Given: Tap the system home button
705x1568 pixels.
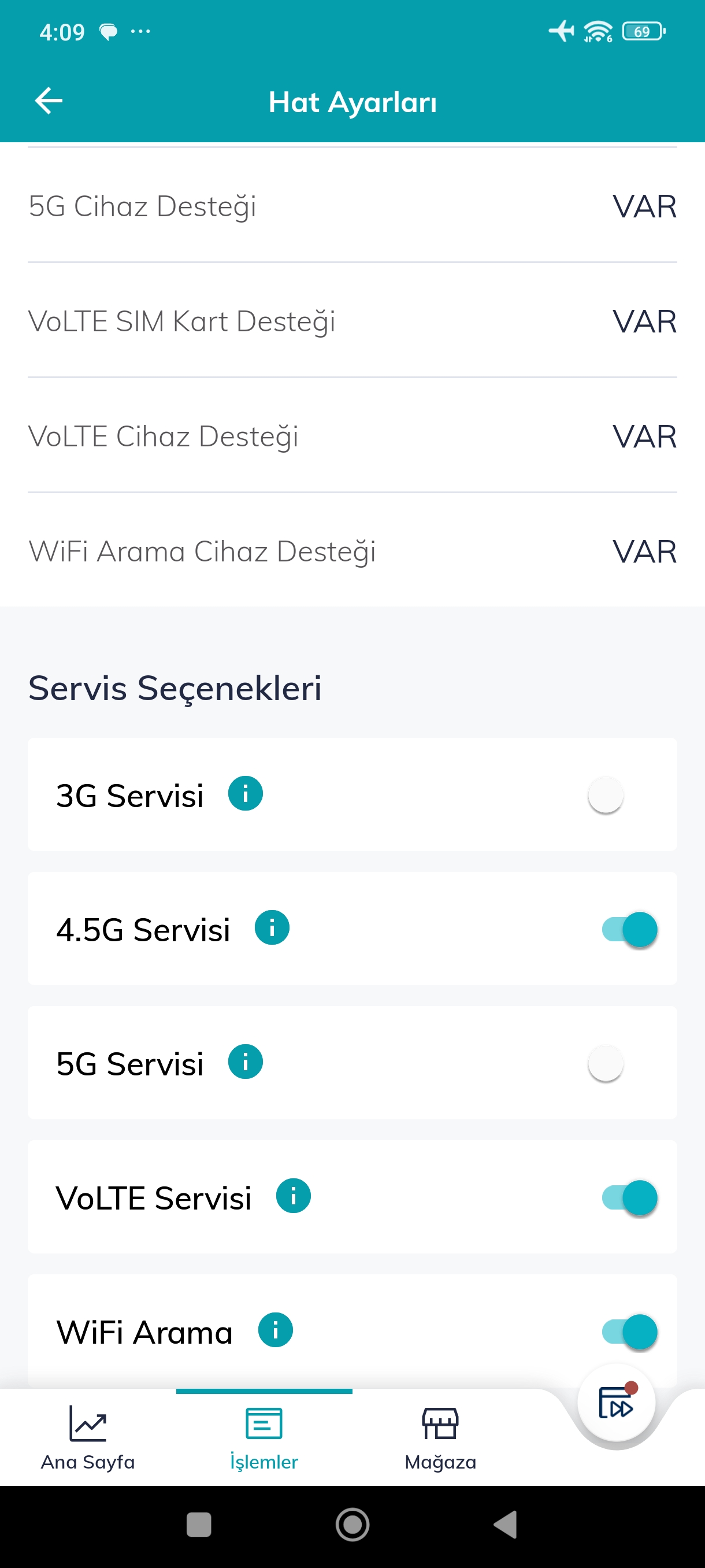Looking at the screenshot, I should coord(352,1525).
